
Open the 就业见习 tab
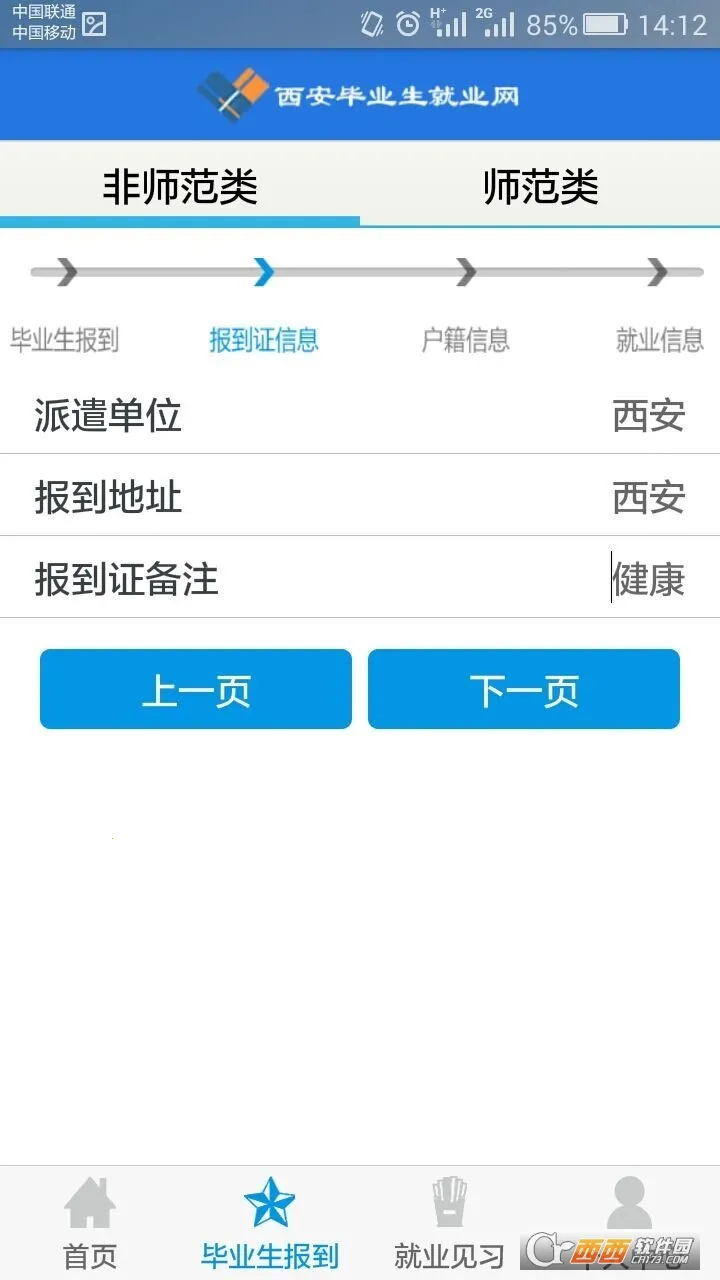tap(450, 1222)
